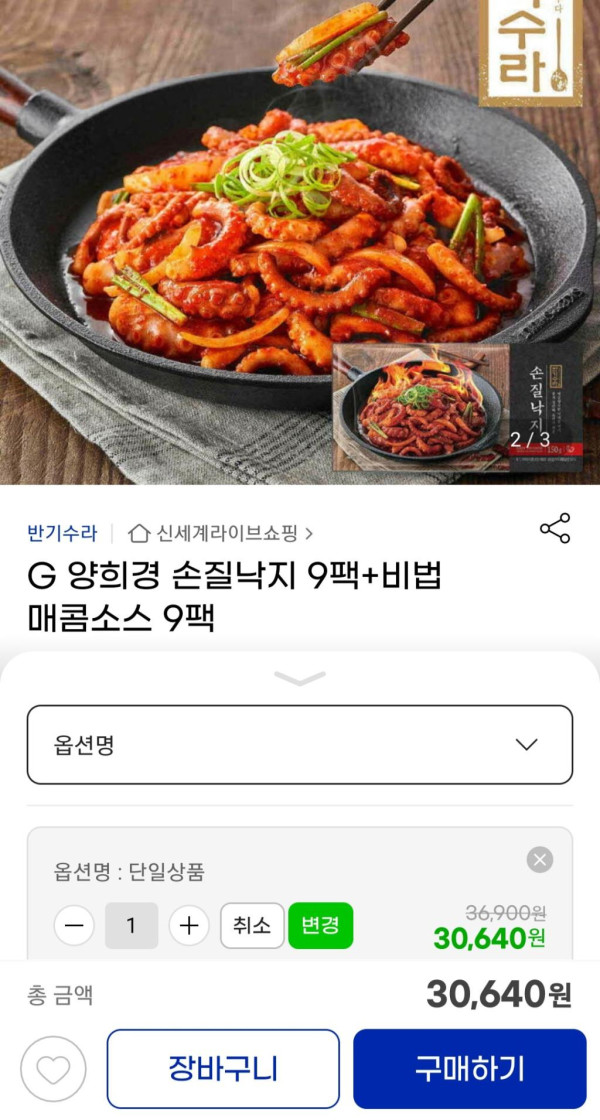Remove the selected 단일상품 option
The height and width of the screenshot is (1120, 600).
(540, 860)
